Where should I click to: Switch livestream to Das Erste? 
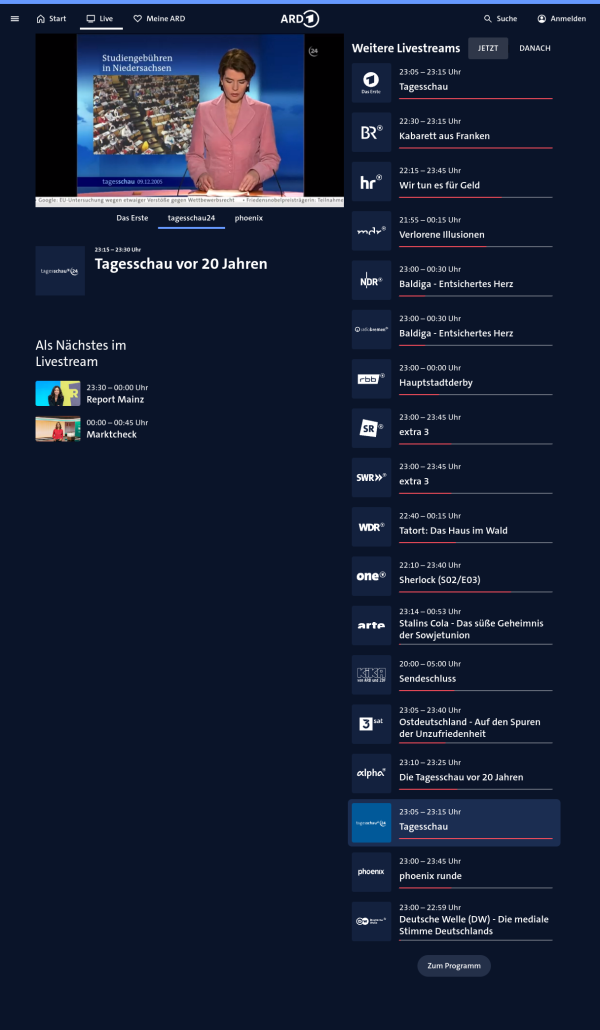click(132, 217)
